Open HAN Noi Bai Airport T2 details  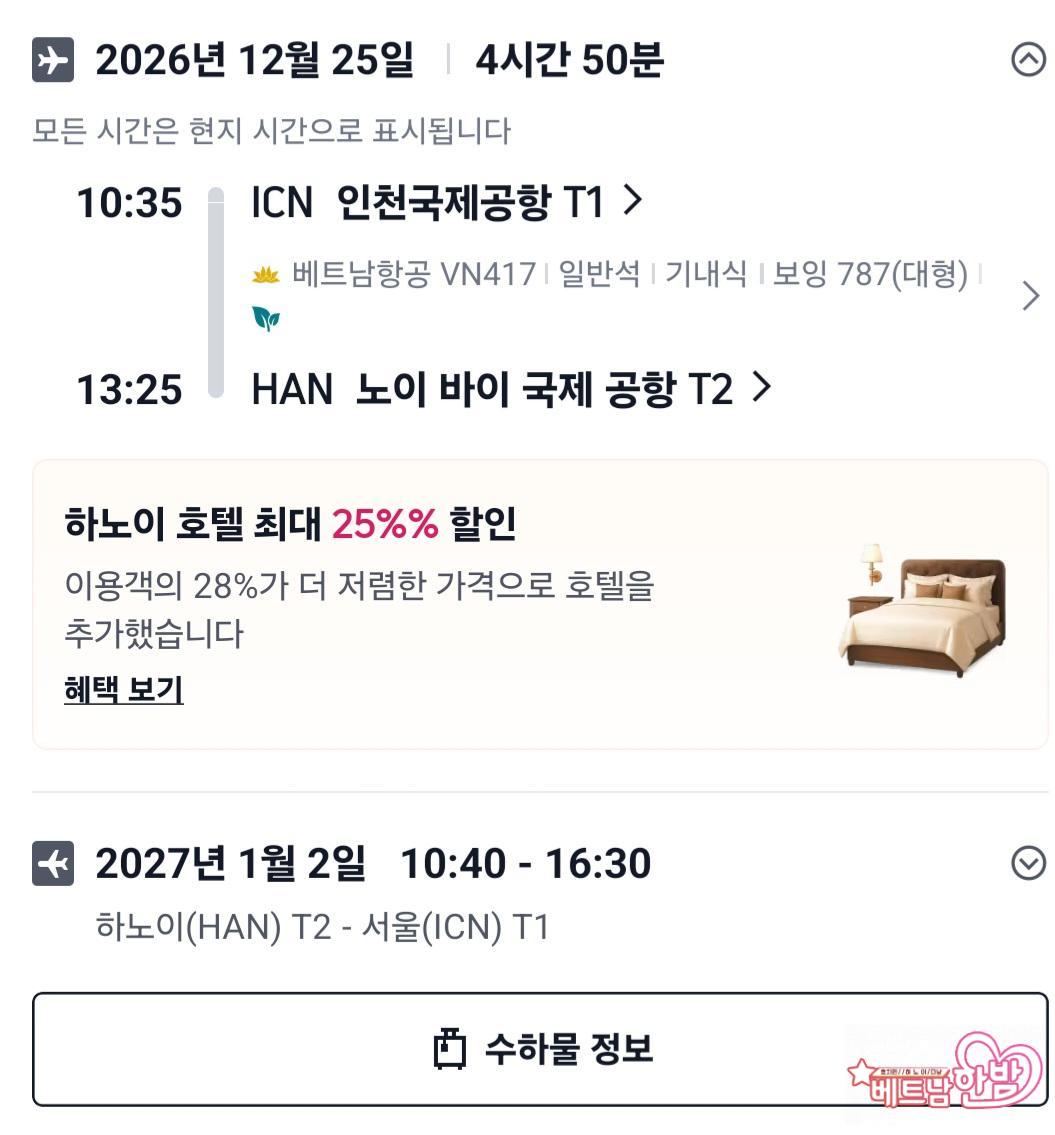511,389
